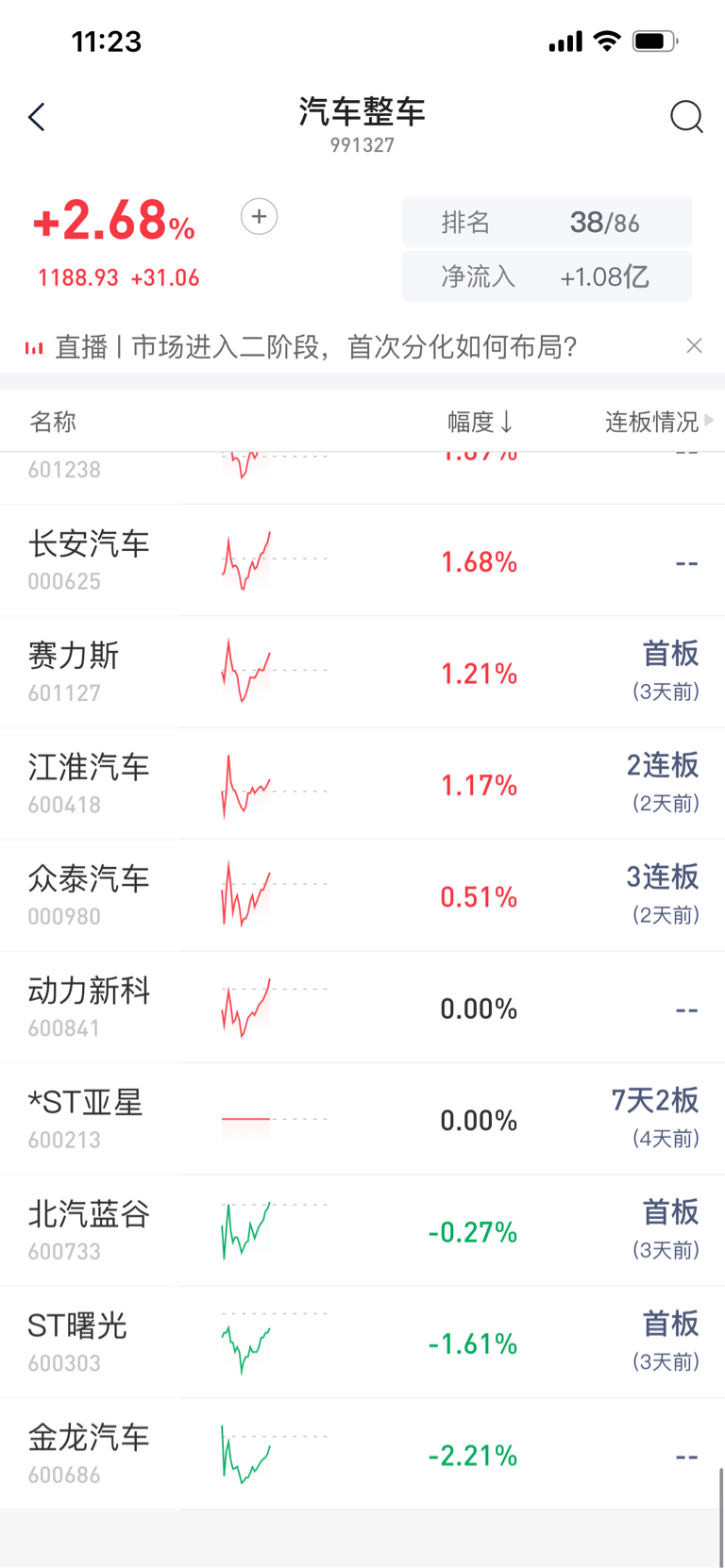Open 动力新科 stock row

pos(362,1008)
